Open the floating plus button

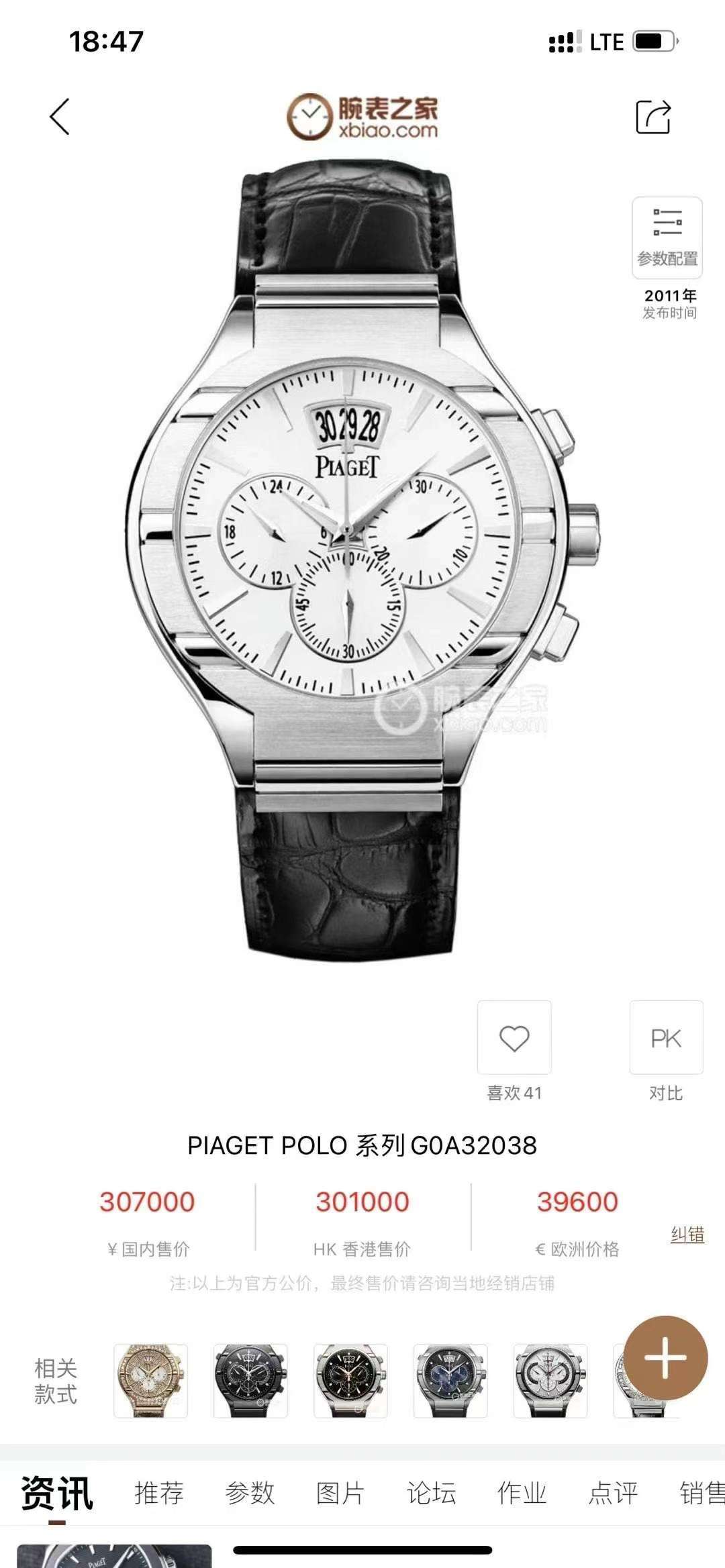(x=665, y=1358)
